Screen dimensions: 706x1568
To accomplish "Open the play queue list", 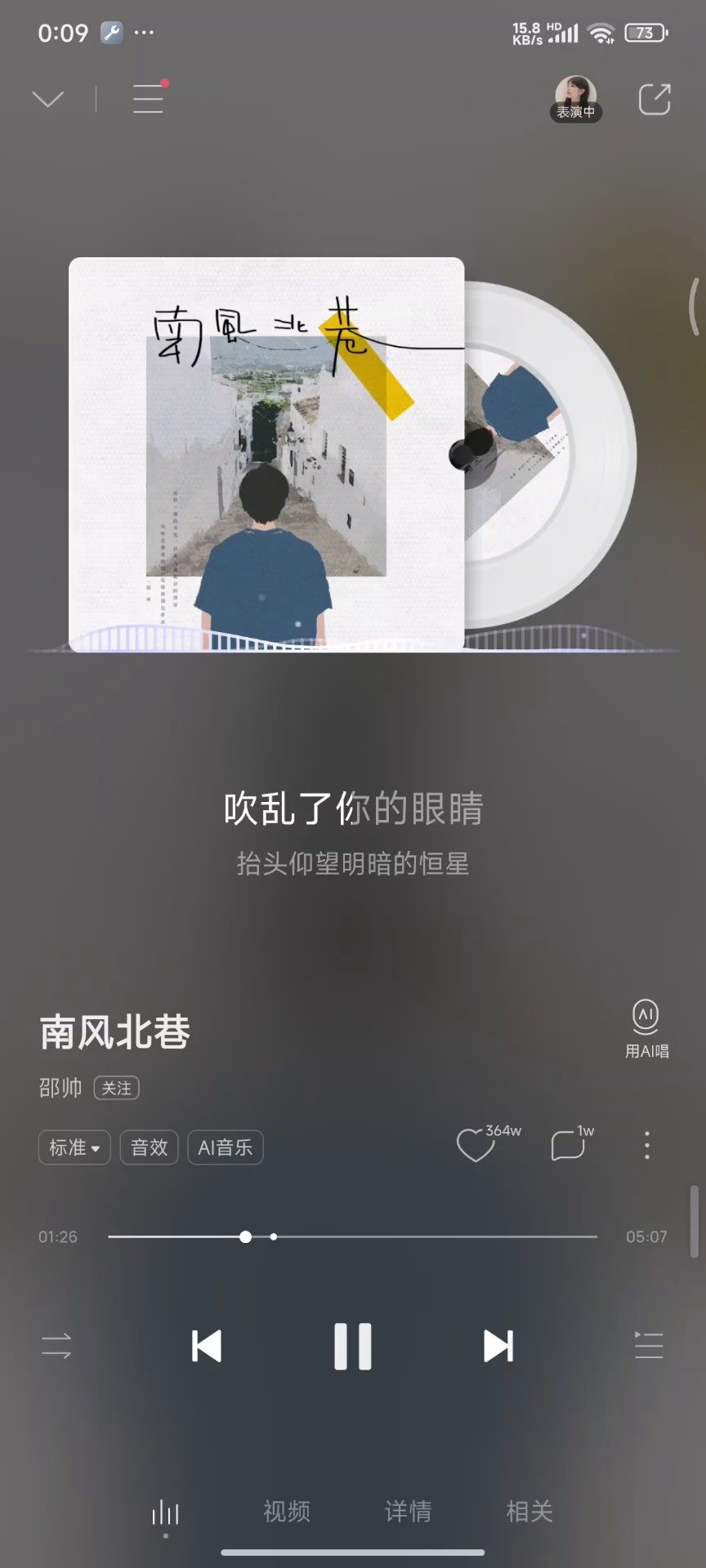I will (649, 1346).
